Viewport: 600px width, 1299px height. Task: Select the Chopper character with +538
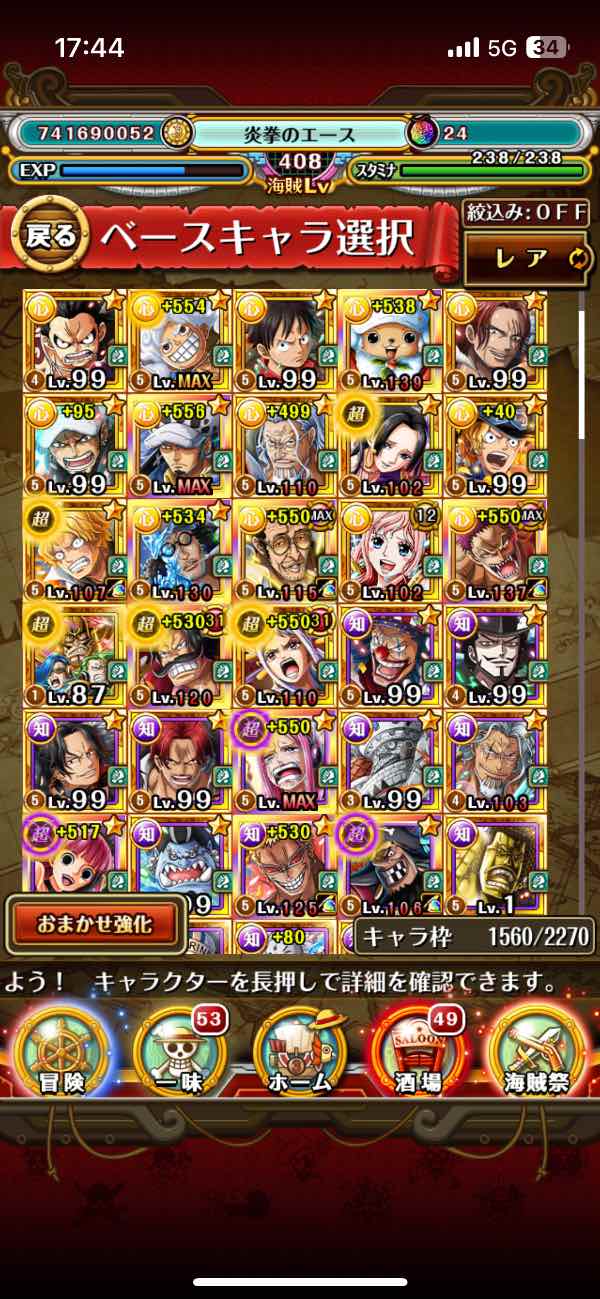tap(389, 341)
